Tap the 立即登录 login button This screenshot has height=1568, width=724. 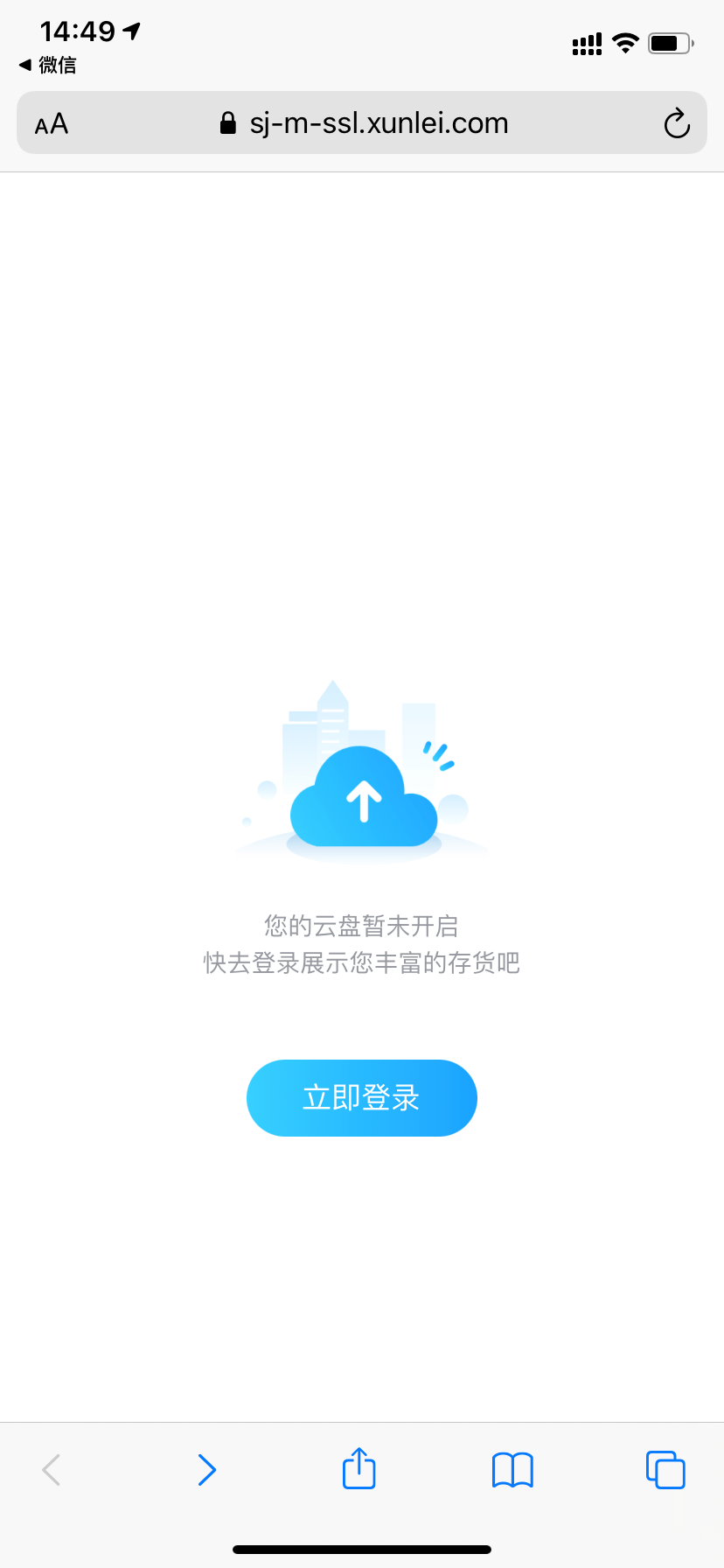[362, 1097]
